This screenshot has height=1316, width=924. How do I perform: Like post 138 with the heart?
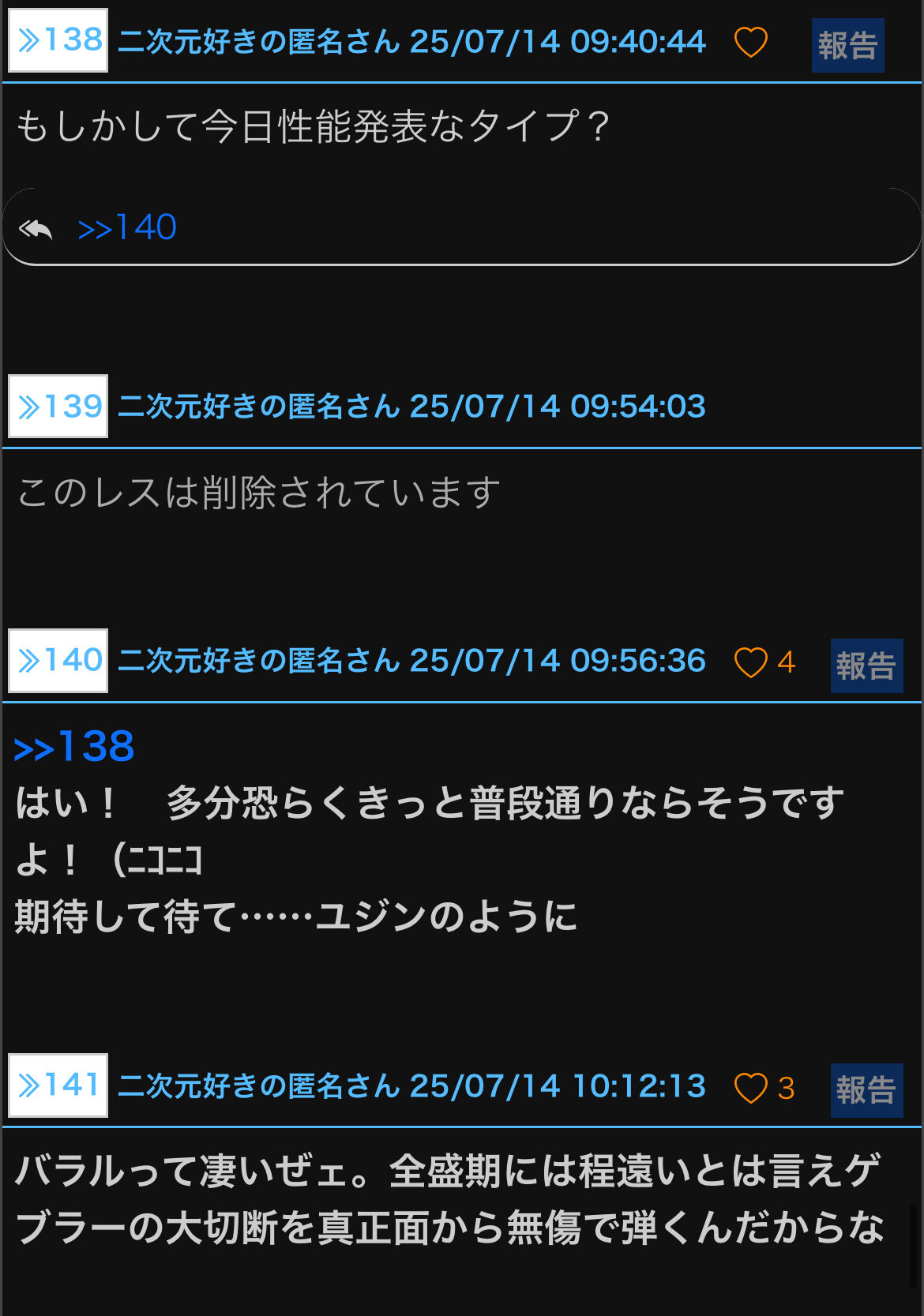[750, 42]
